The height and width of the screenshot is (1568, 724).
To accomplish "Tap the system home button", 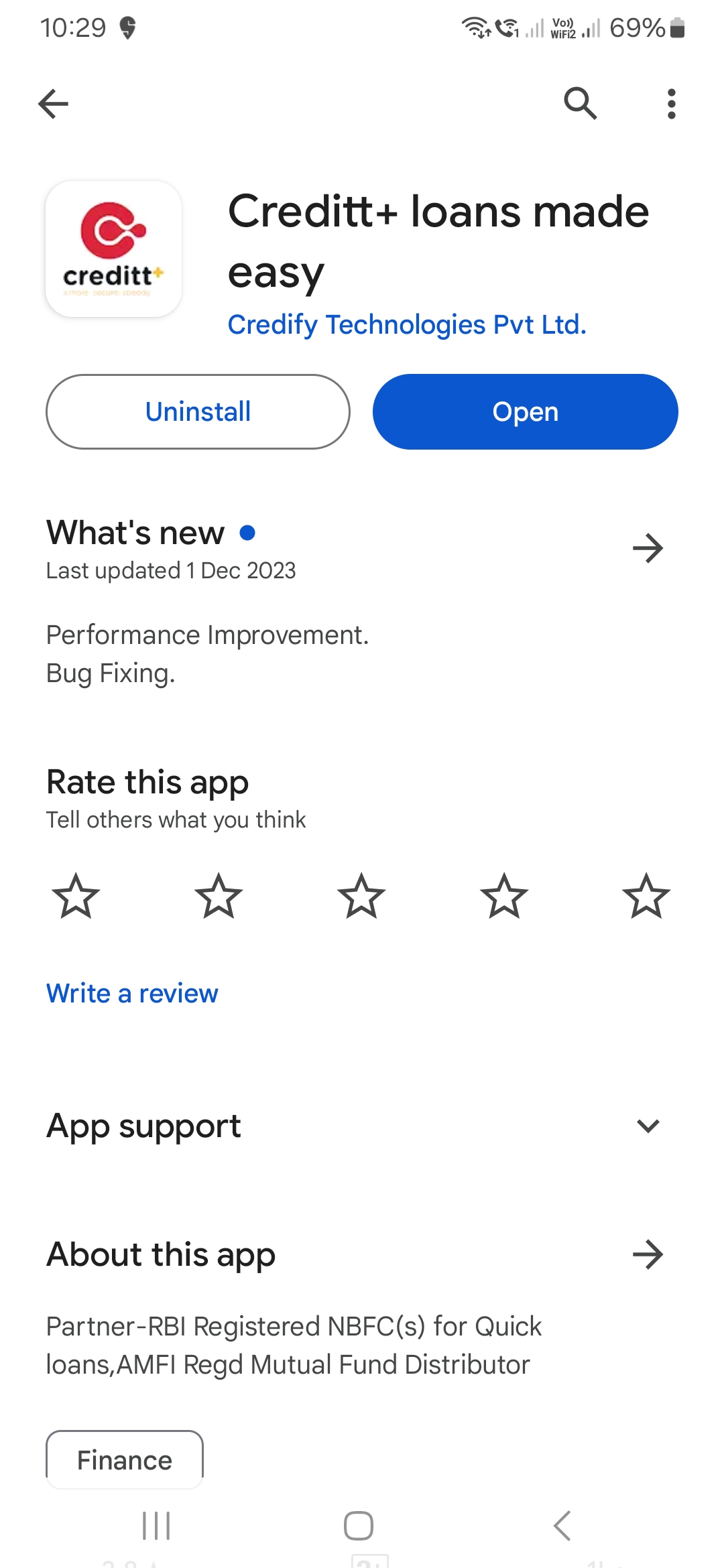I will 359,1526.
